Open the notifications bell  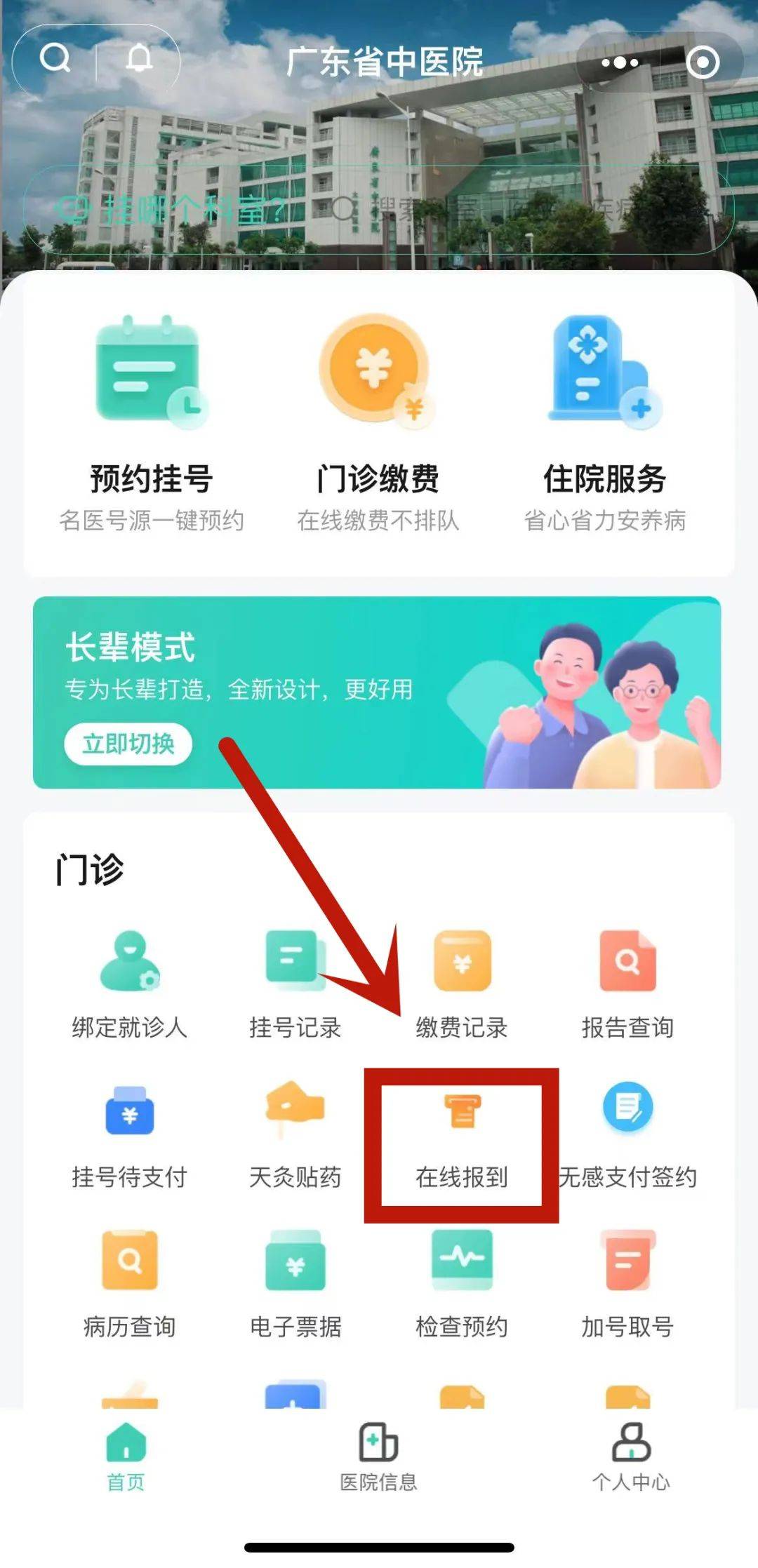click(x=139, y=58)
